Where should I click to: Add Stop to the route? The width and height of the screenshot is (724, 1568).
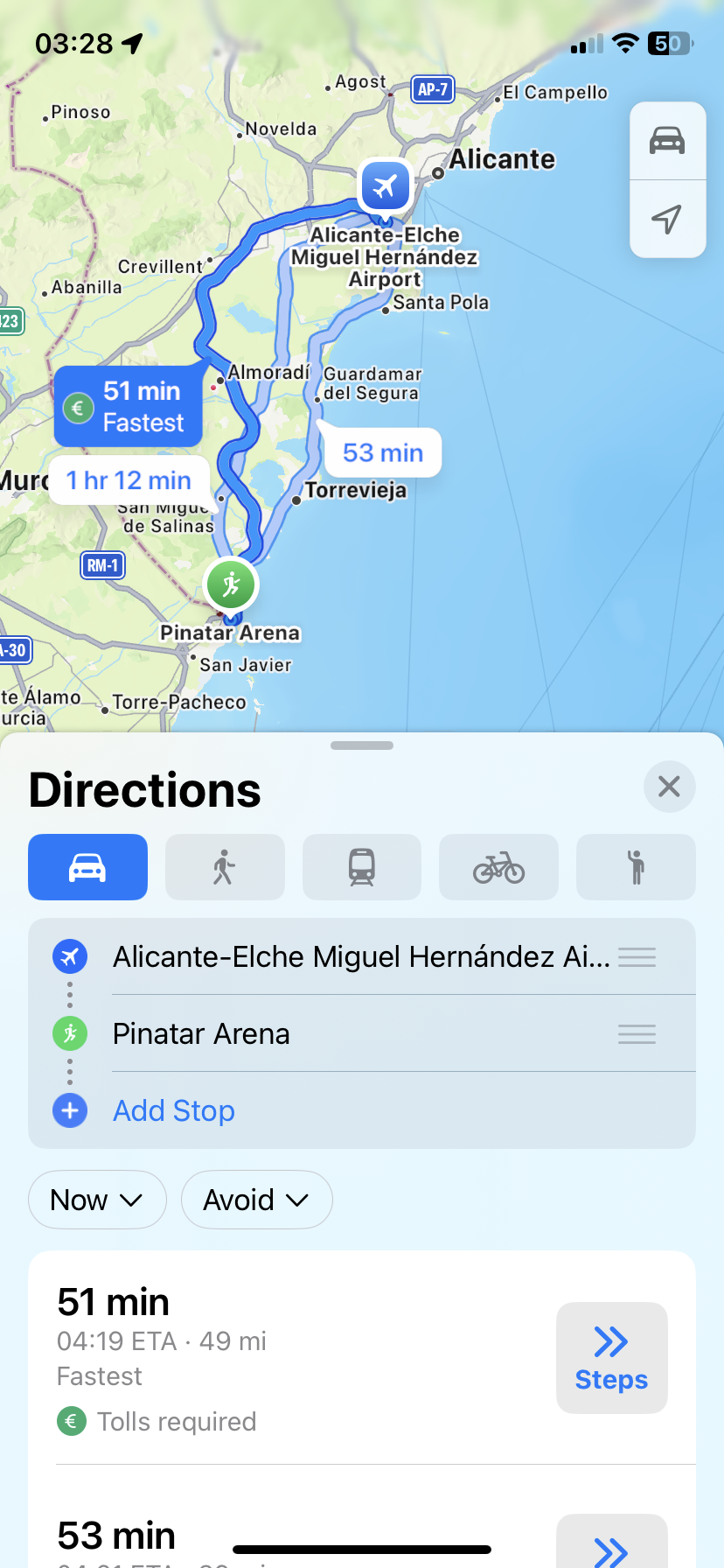174,1110
